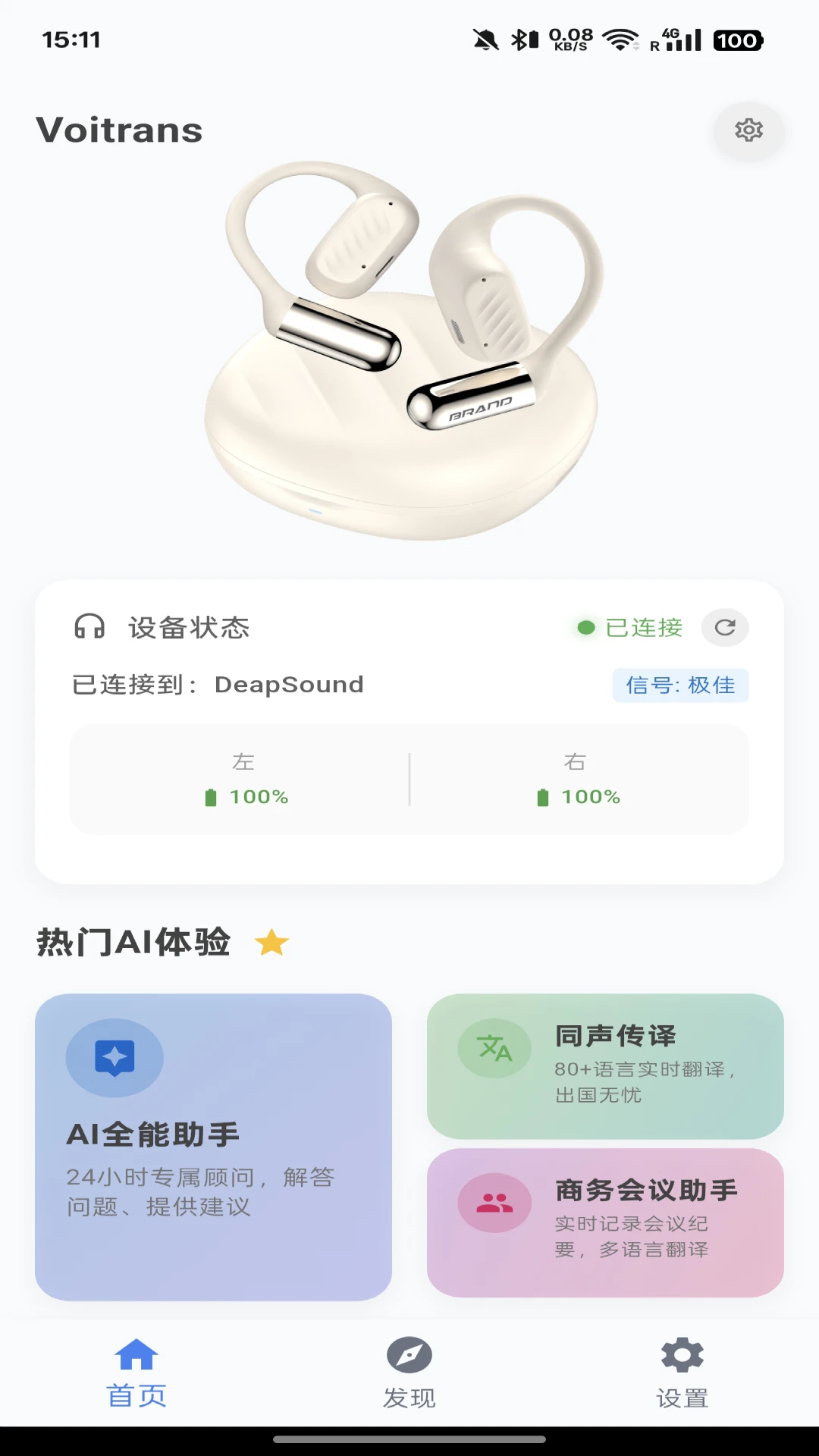Image resolution: width=819 pixels, height=1456 pixels.
Task: Switch to the 发现 tab
Action: pyautogui.click(x=409, y=1373)
